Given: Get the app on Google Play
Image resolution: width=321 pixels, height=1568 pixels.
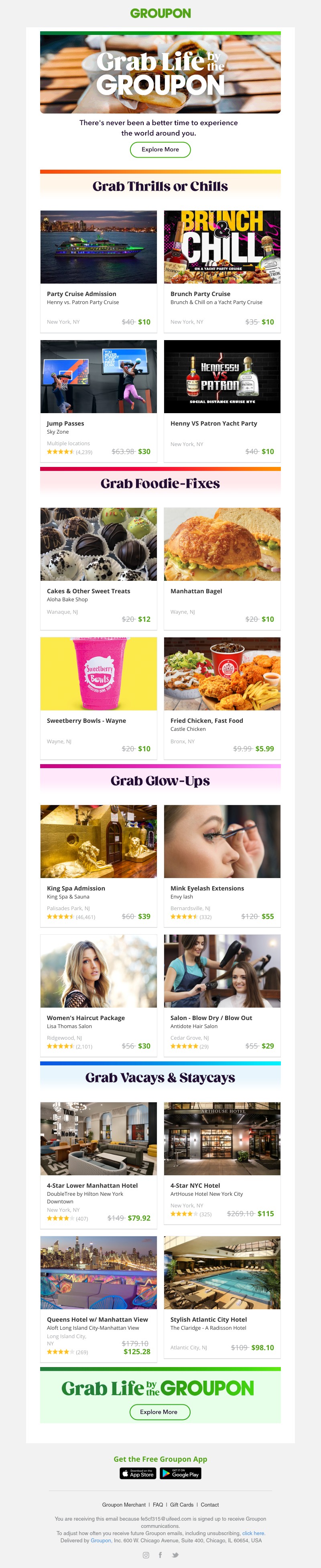Looking at the screenshot, I should (x=180, y=1474).
